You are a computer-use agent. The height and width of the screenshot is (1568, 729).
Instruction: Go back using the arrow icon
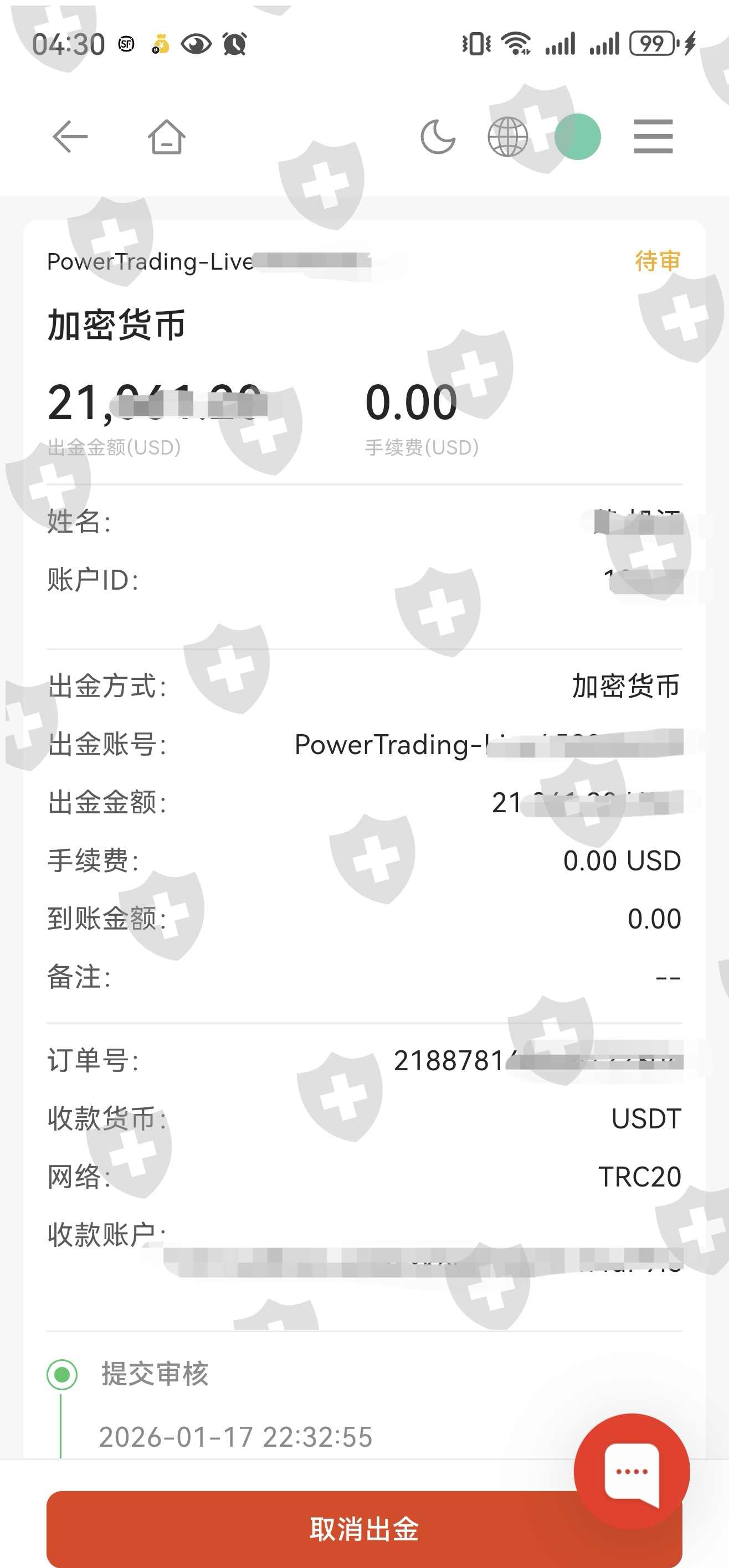tap(71, 136)
